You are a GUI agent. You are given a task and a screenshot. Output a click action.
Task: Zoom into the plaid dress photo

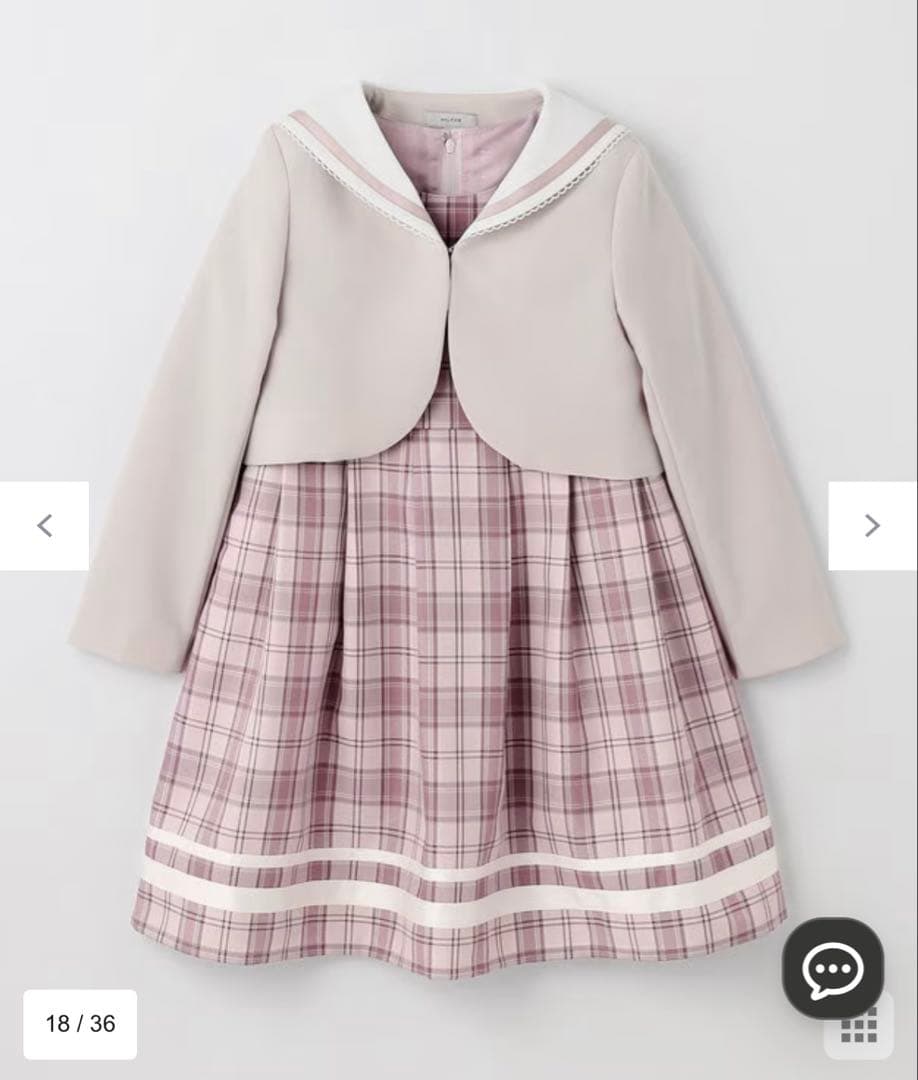point(450,650)
